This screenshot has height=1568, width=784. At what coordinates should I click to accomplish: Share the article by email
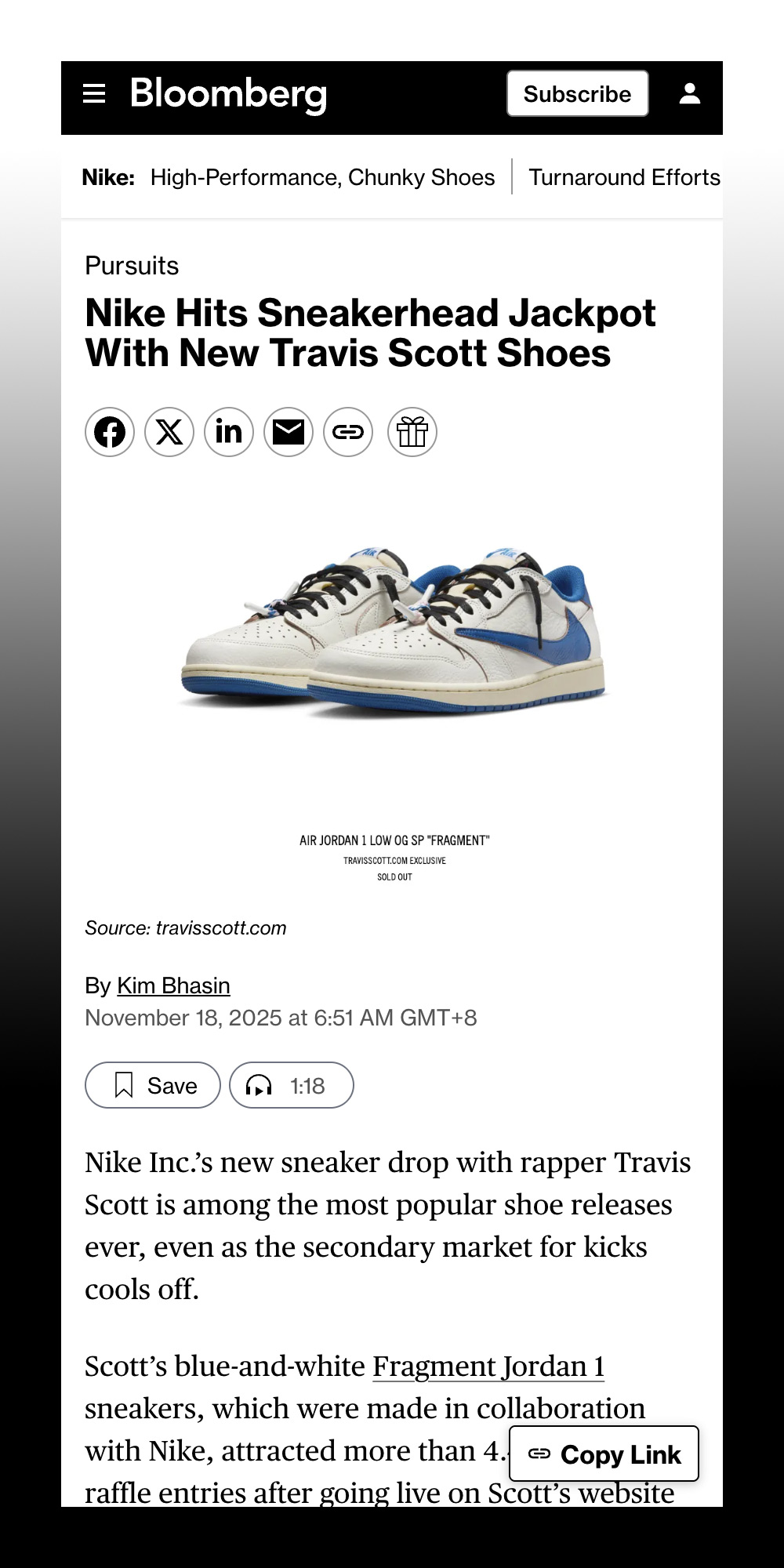tap(289, 432)
